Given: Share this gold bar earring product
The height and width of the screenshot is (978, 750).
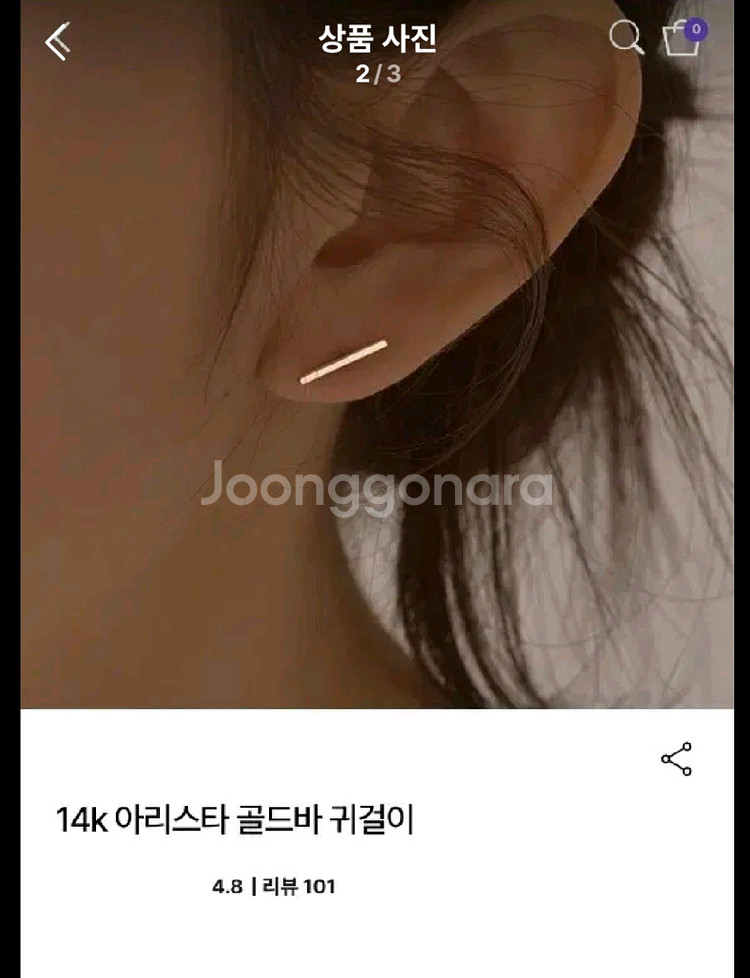Looking at the screenshot, I should click(x=677, y=759).
